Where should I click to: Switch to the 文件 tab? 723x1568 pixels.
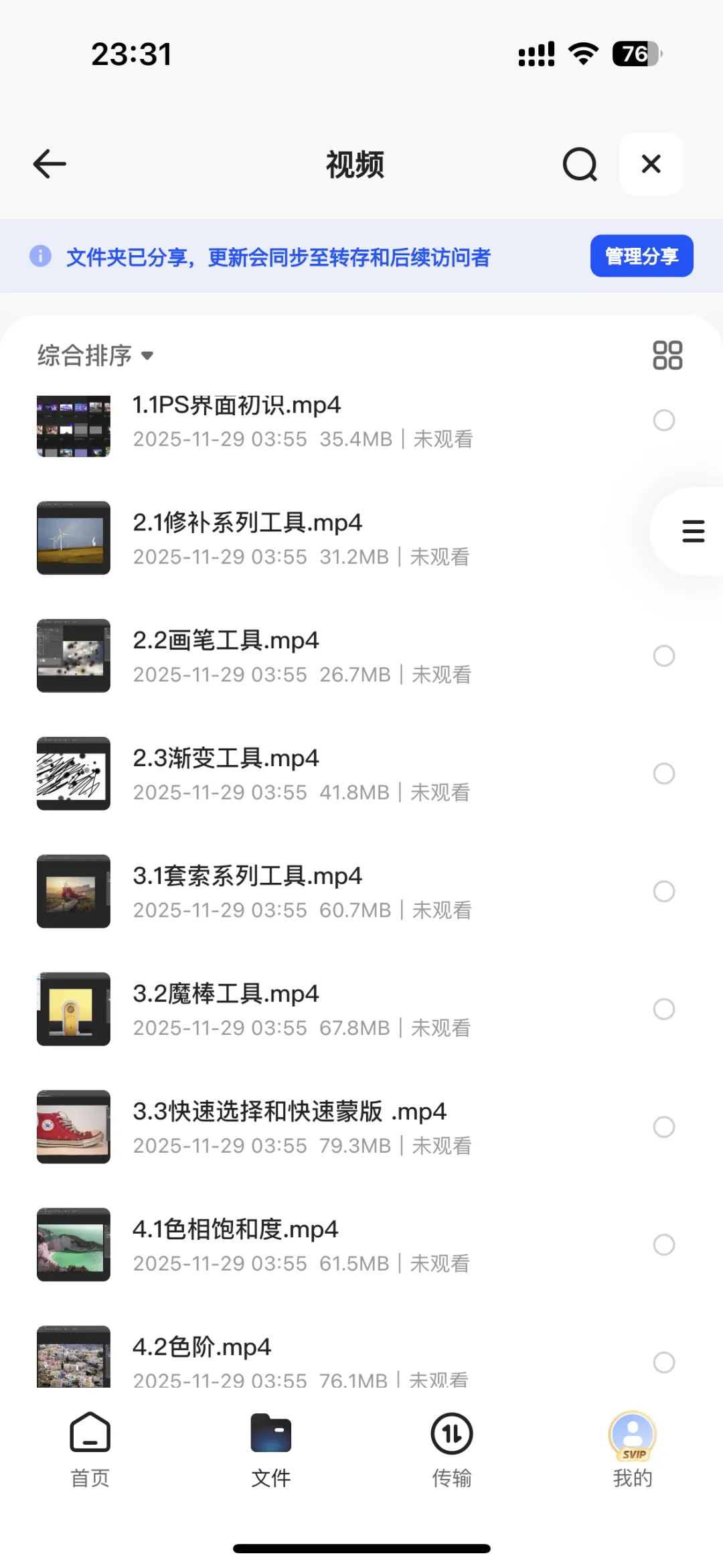coord(271,1449)
